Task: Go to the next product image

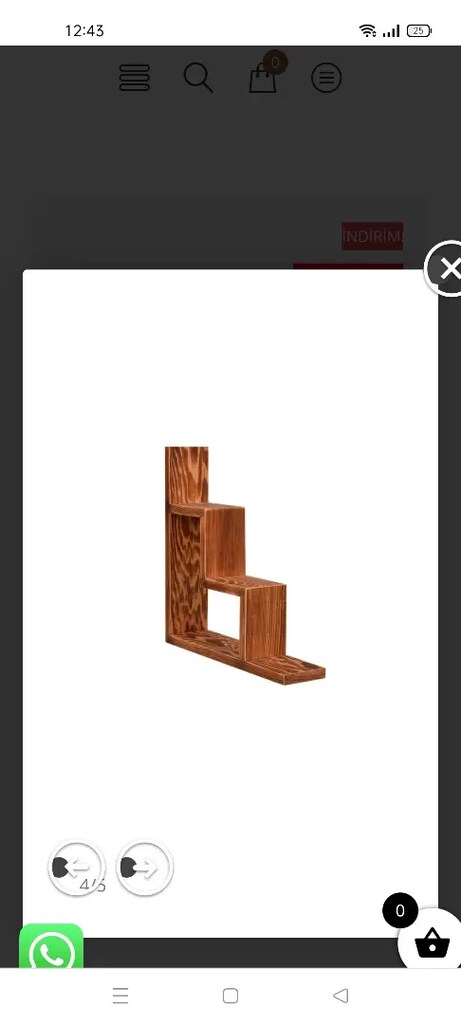Action: [x=144, y=868]
